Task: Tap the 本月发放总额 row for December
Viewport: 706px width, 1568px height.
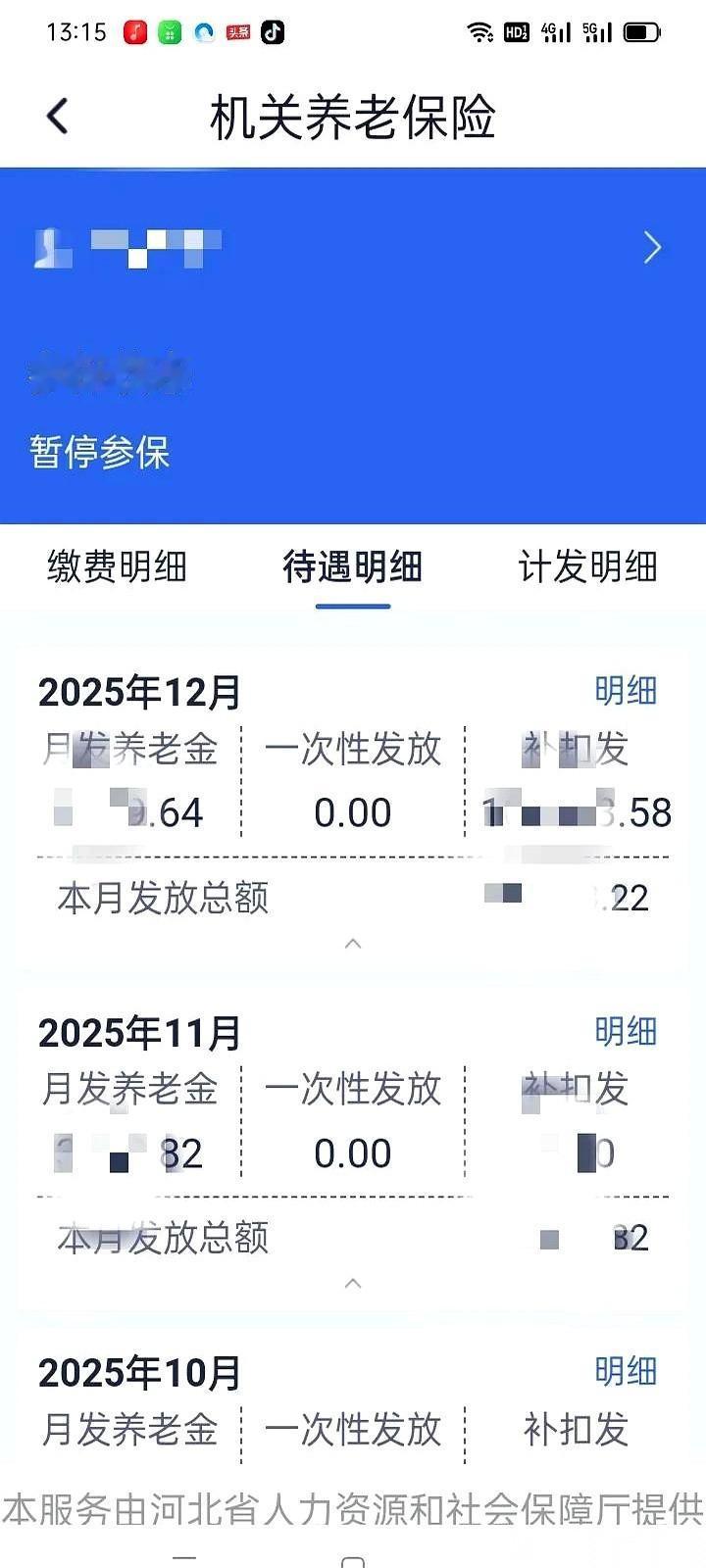Action: (x=162, y=899)
